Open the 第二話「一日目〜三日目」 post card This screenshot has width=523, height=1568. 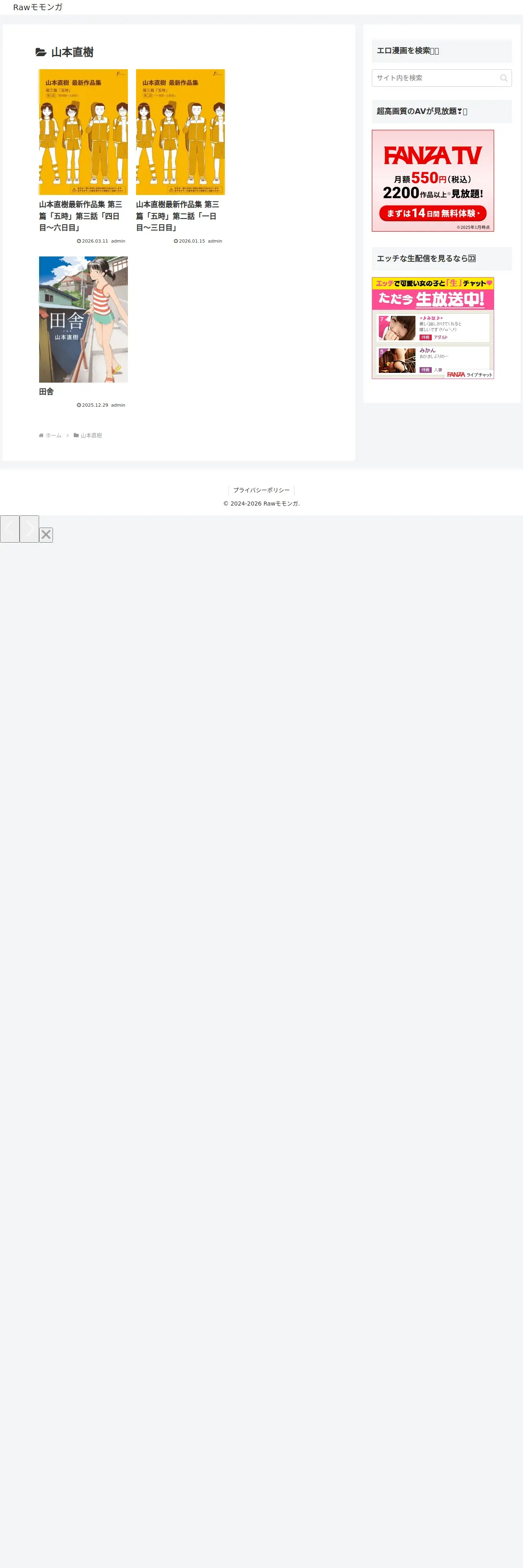pyautogui.click(x=180, y=156)
